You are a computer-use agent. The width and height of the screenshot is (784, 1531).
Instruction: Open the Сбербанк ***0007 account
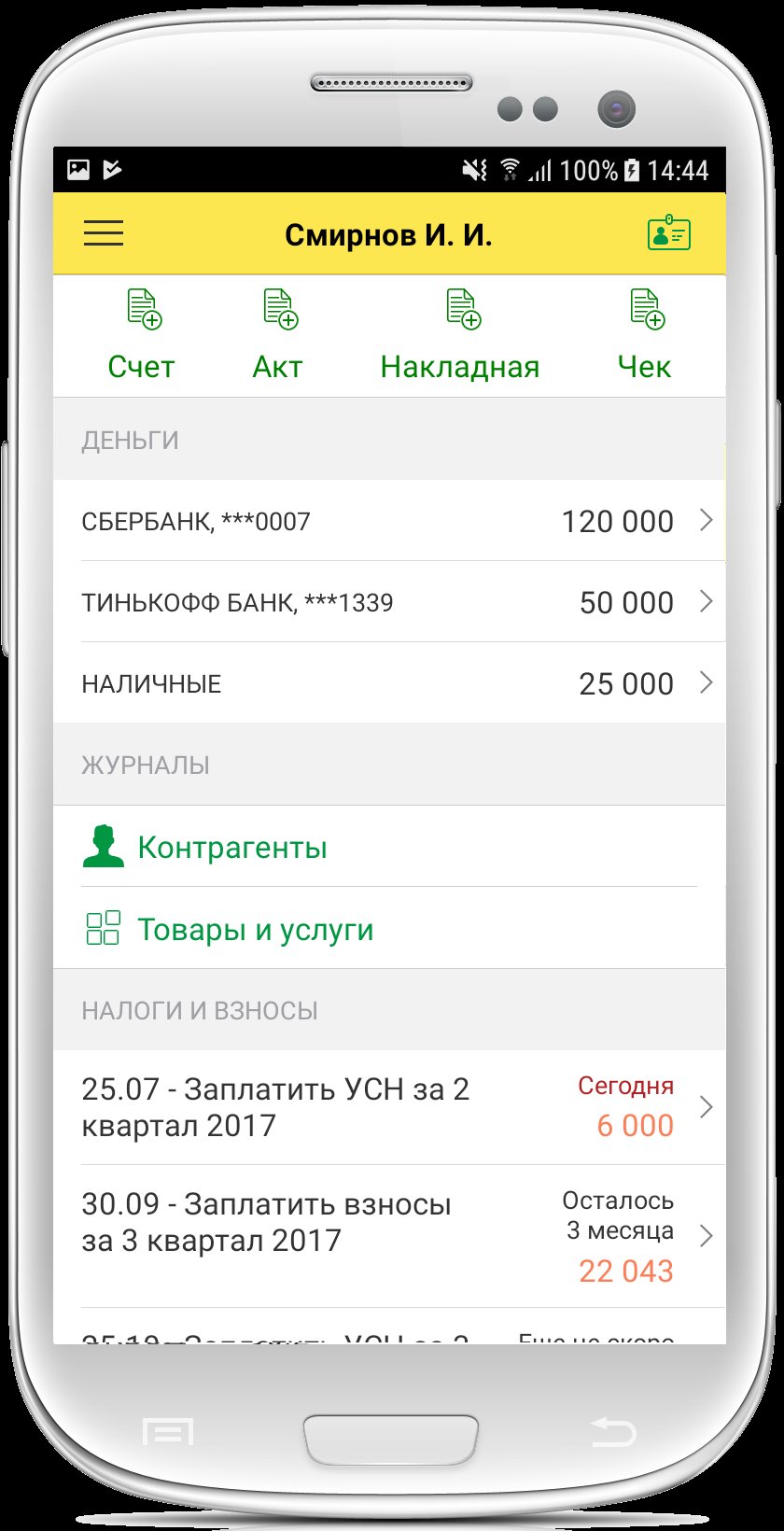coord(389,521)
